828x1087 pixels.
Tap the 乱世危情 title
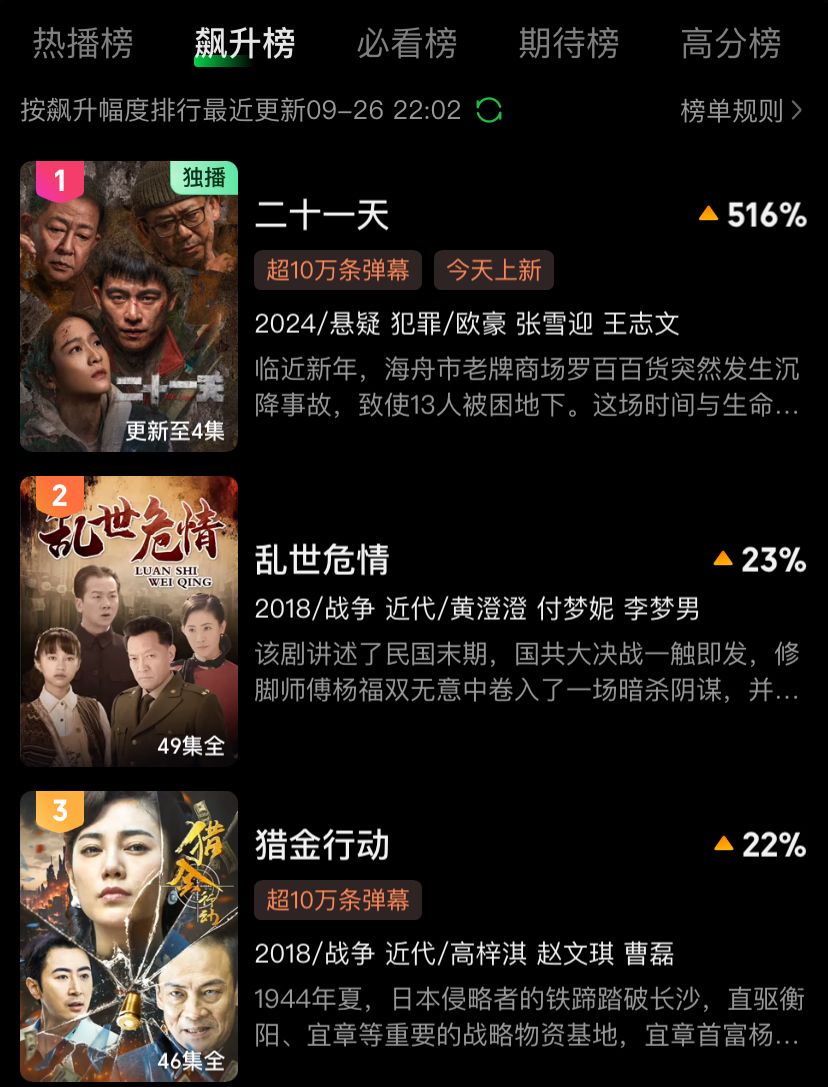pos(322,560)
